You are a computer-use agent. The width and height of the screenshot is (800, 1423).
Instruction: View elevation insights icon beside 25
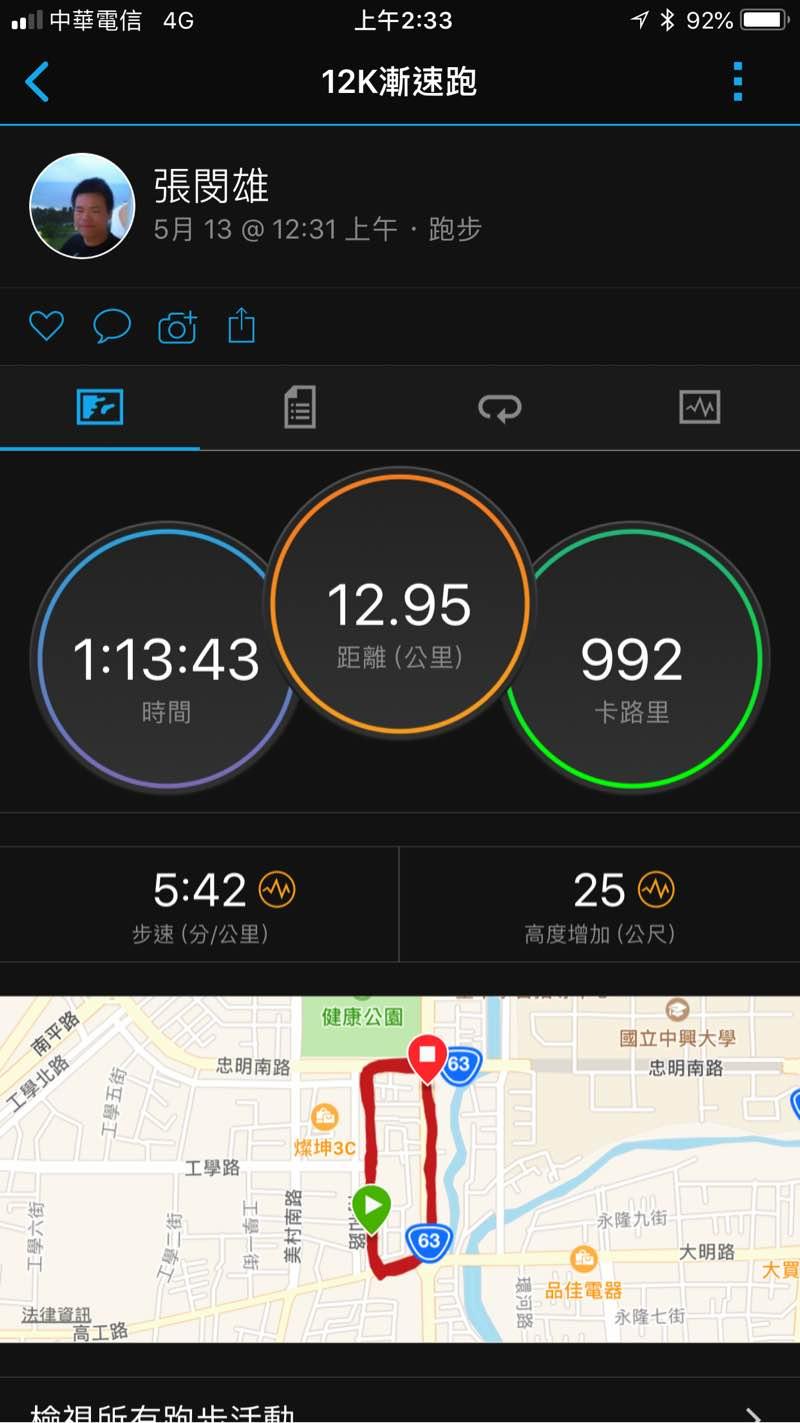657,889
